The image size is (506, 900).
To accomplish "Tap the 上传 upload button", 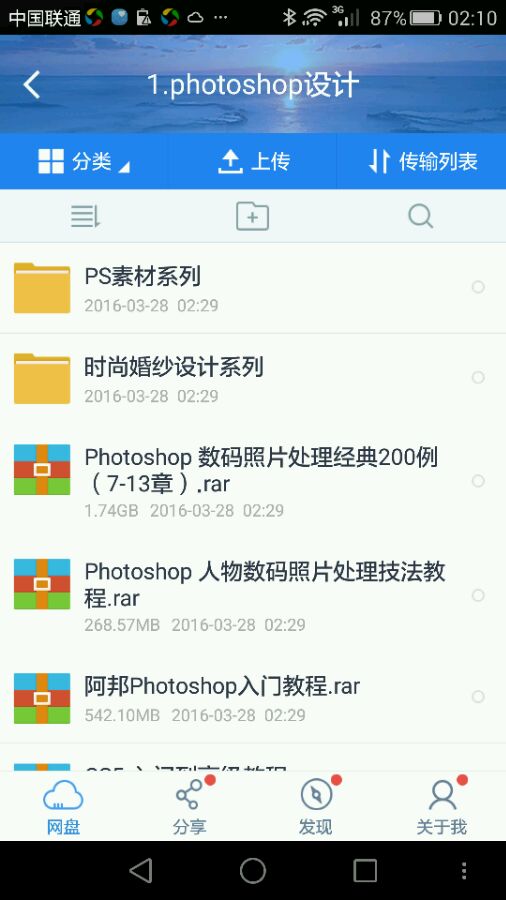I will (x=253, y=161).
